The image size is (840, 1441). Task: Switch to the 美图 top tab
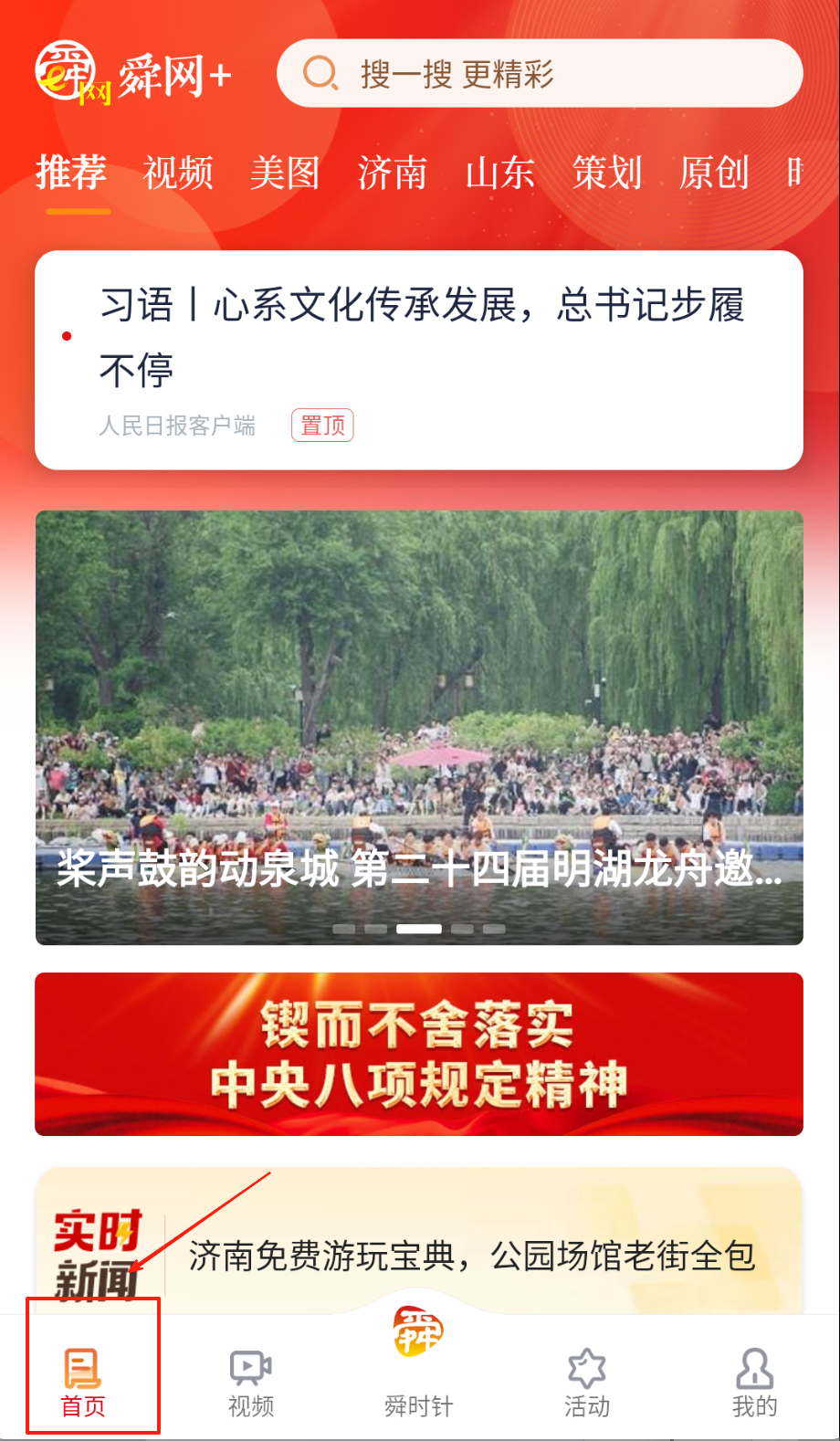[285, 173]
